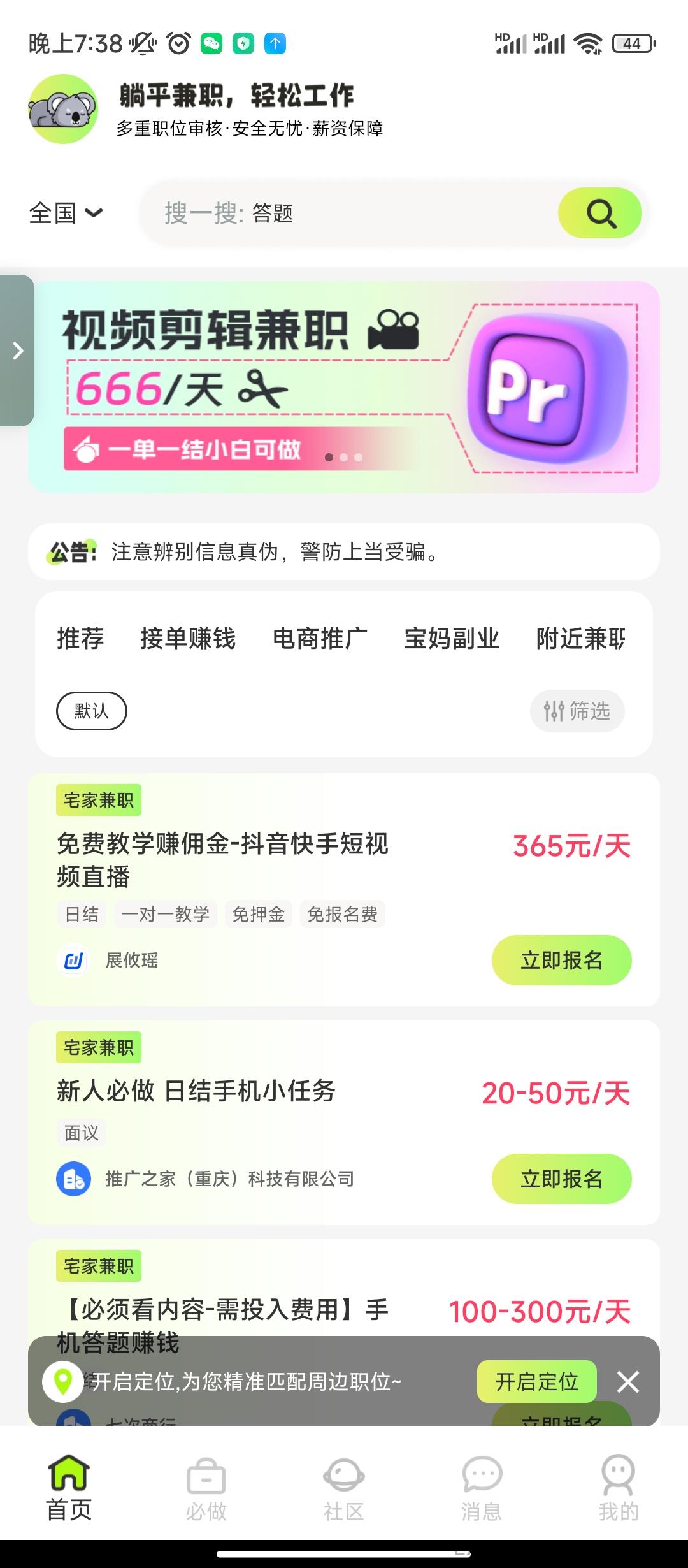Tap 立即报名 for 新人必做 日结手机小任务
Viewport: 688px width, 1568px height.
pos(562,1179)
